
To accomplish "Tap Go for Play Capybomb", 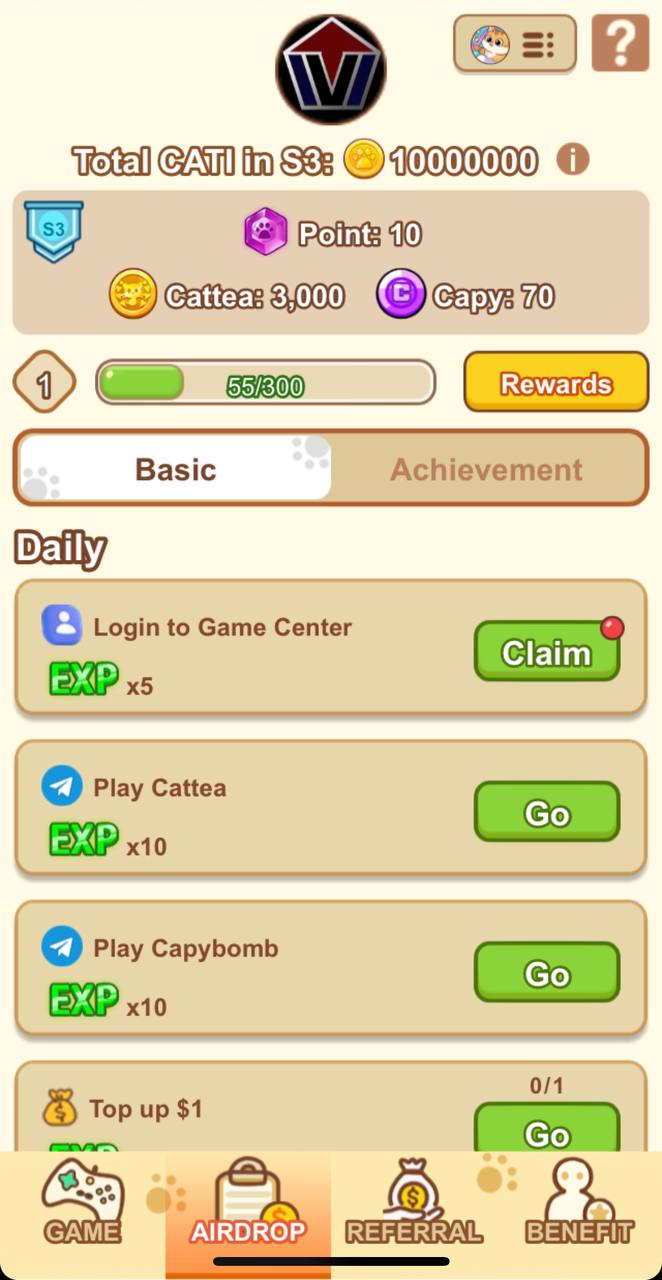I will [x=546, y=973].
